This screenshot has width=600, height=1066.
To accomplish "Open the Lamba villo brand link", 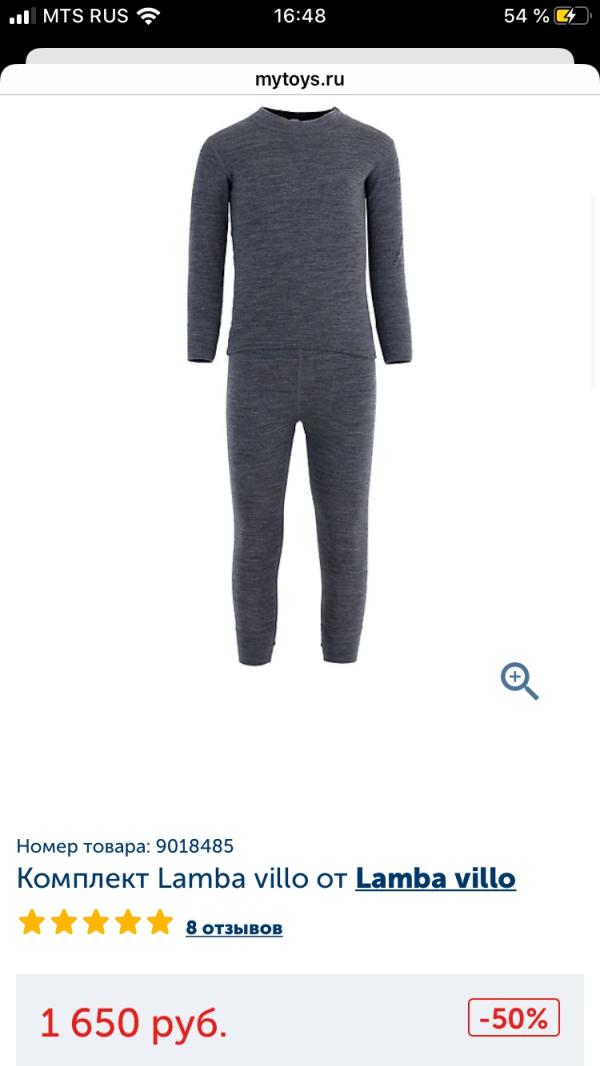I will [435, 879].
